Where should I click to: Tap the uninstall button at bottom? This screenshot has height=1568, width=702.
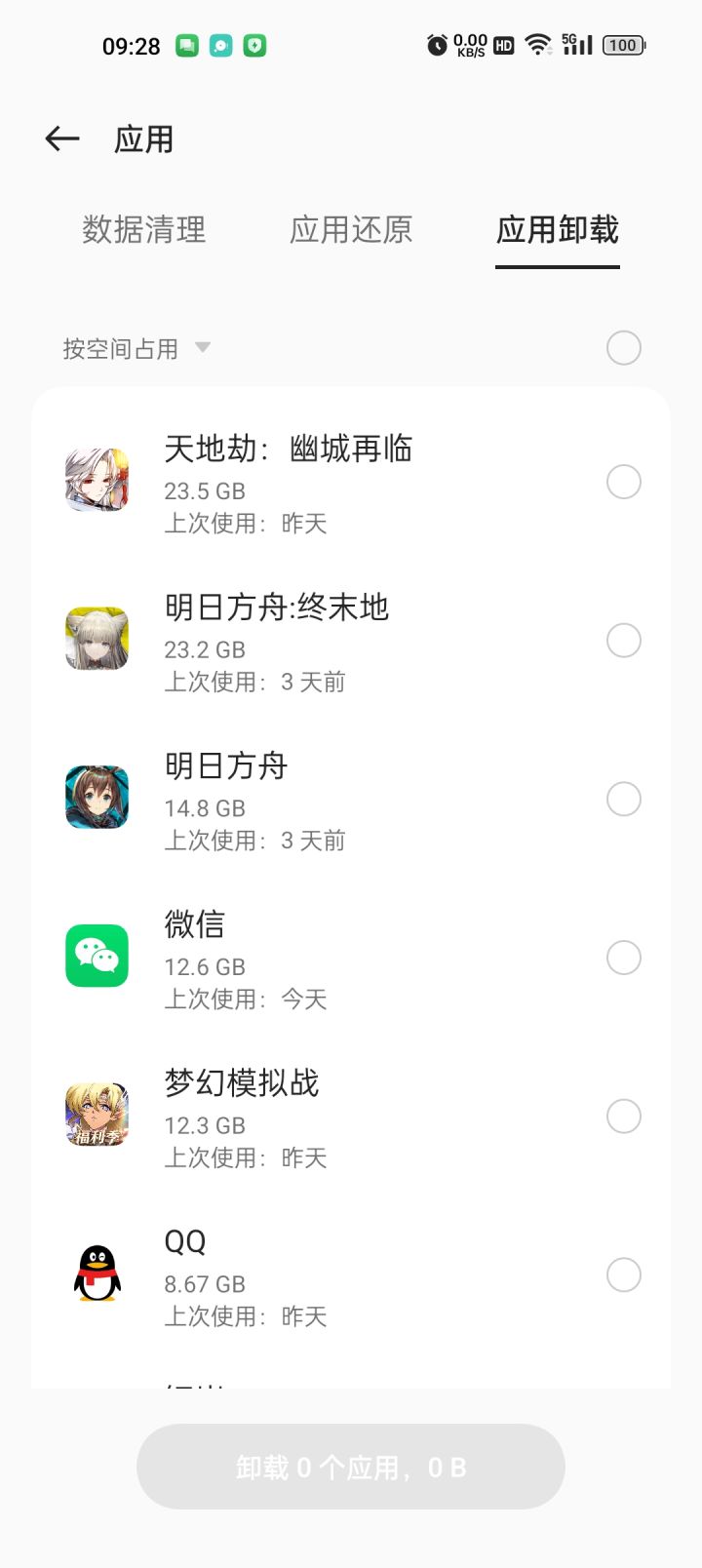[x=351, y=1467]
